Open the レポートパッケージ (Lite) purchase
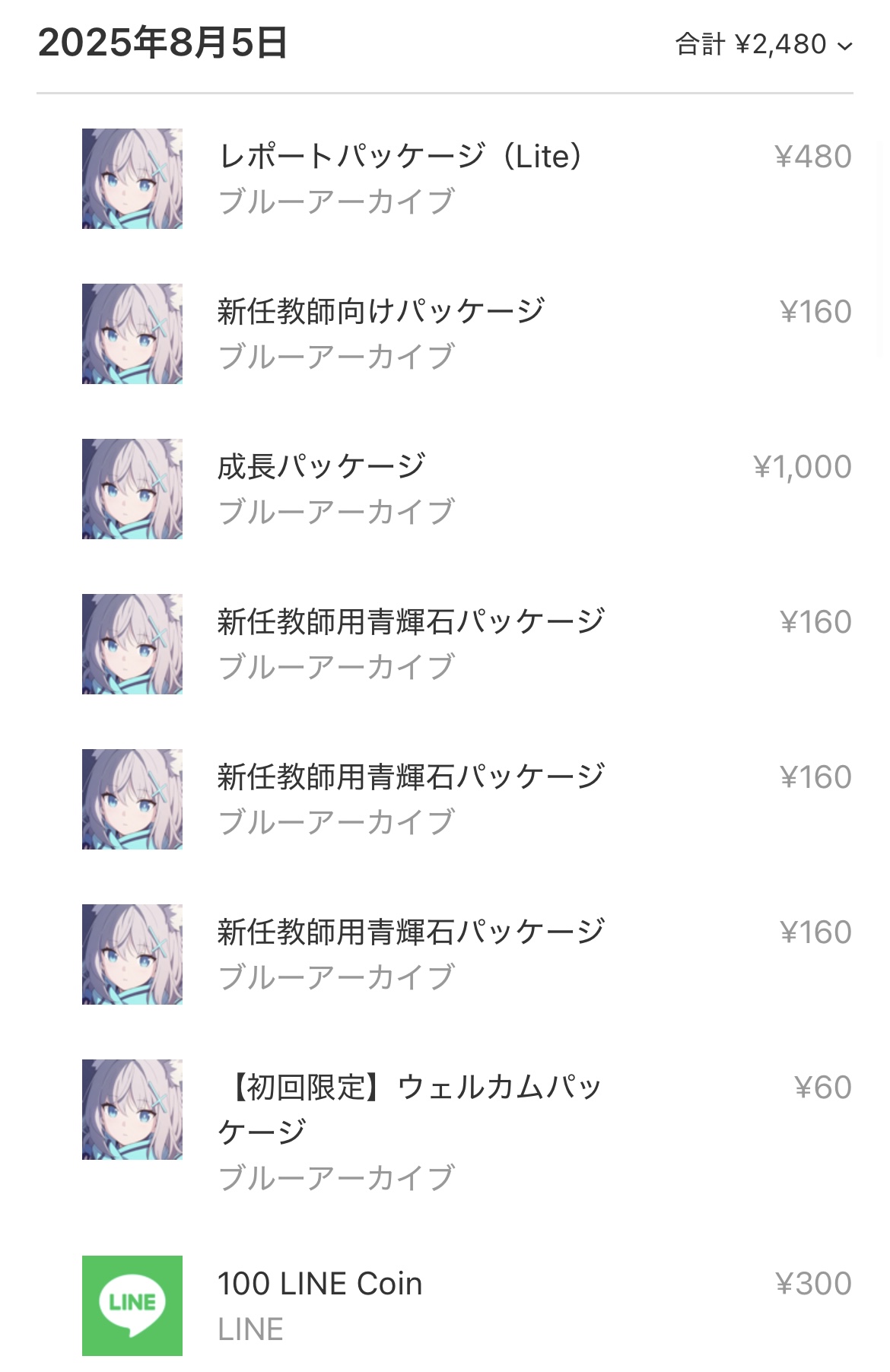The image size is (890, 1372). point(400,157)
